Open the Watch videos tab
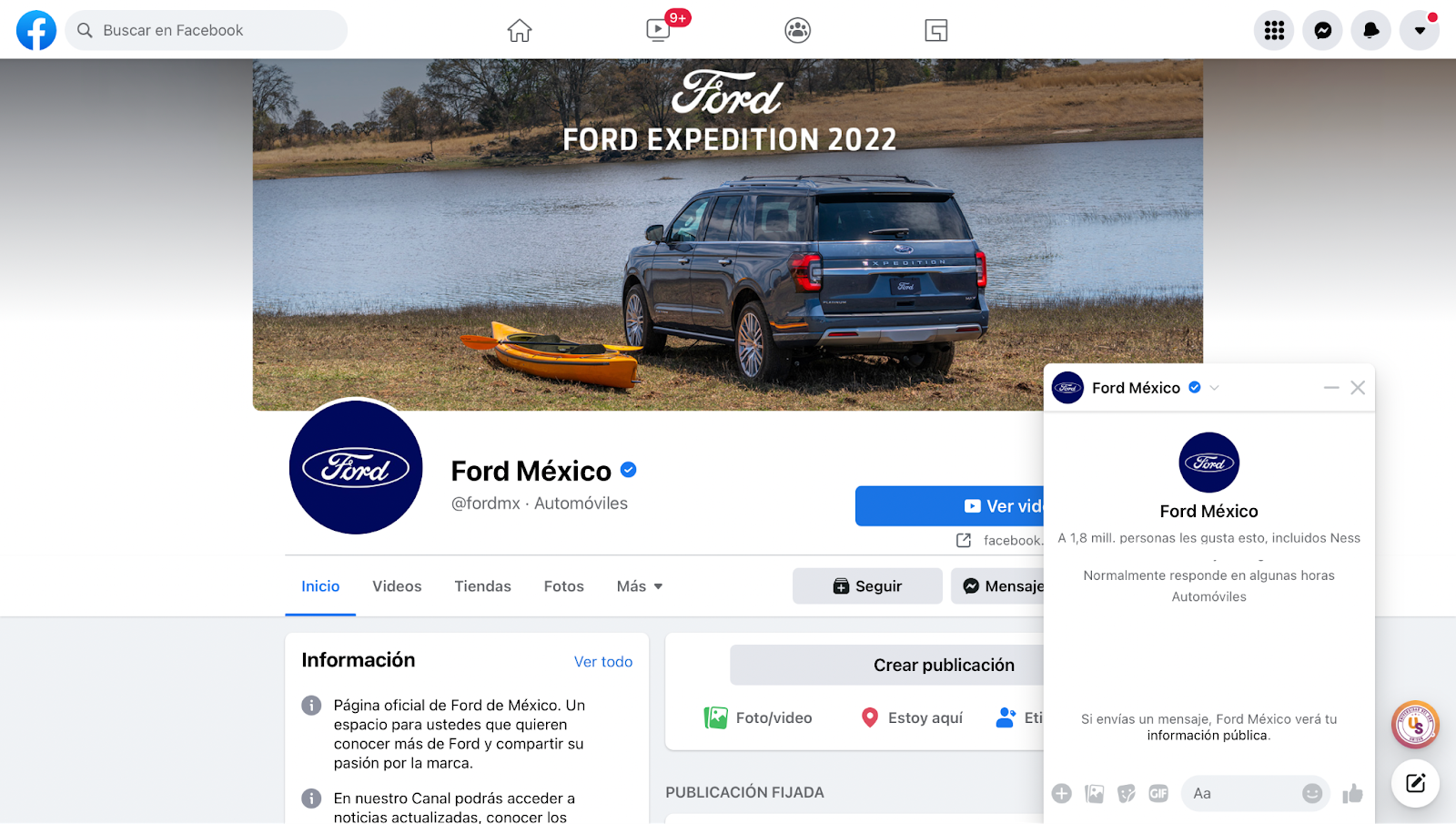The image size is (1456, 824). tap(658, 30)
